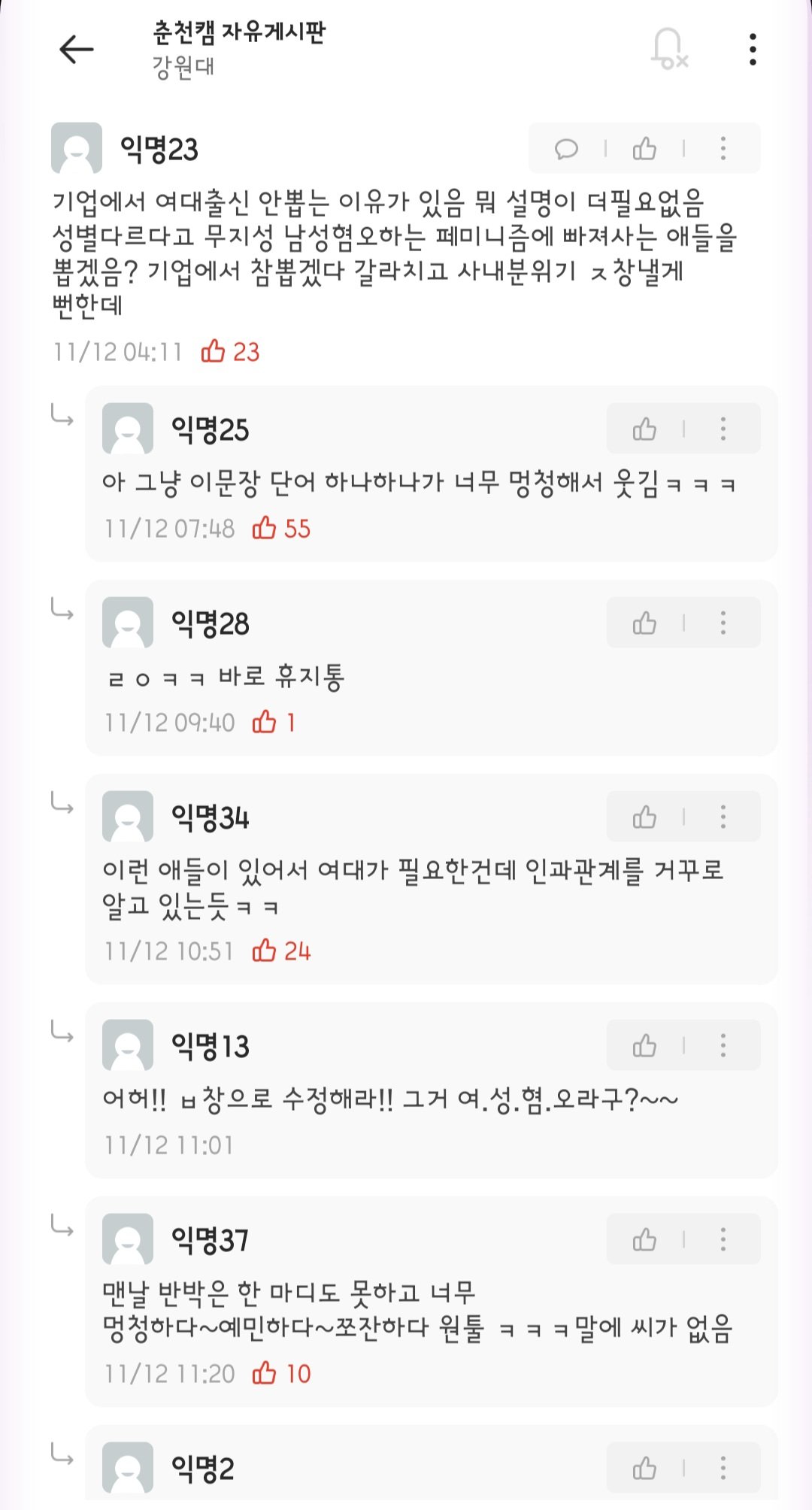Like 익명23's comment
This screenshot has height=1510, width=812.
tap(644, 149)
